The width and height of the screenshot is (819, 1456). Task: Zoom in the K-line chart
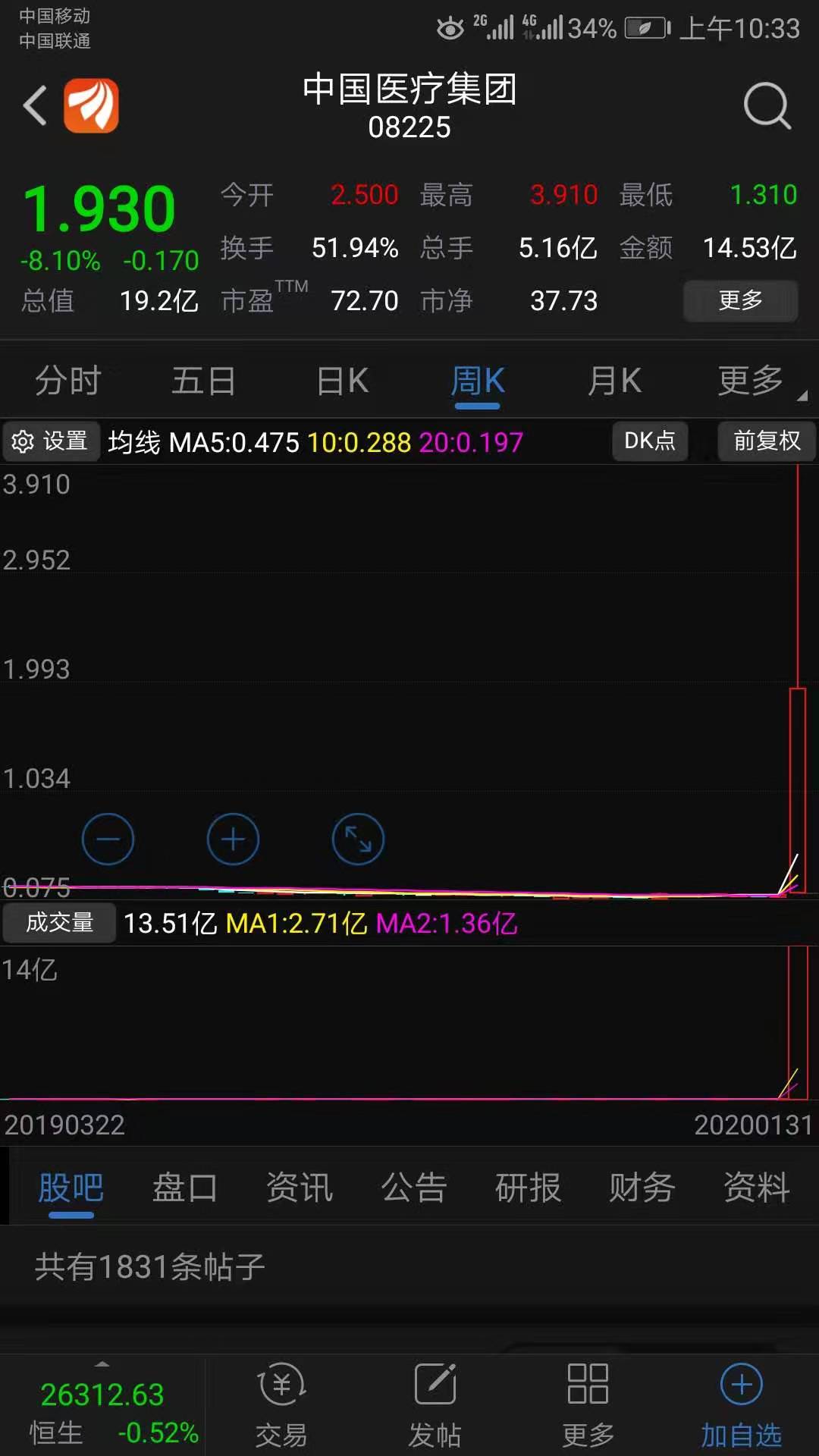click(233, 839)
